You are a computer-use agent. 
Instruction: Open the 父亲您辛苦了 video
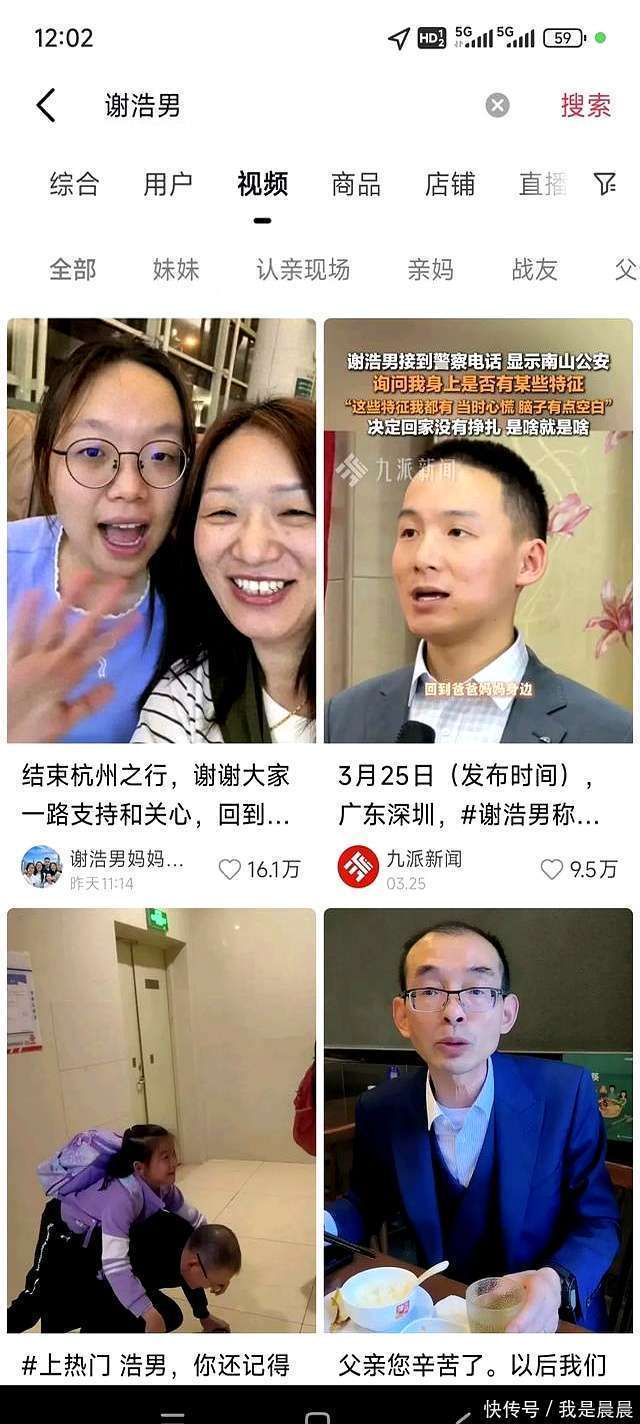pyautogui.click(x=478, y=1120)
